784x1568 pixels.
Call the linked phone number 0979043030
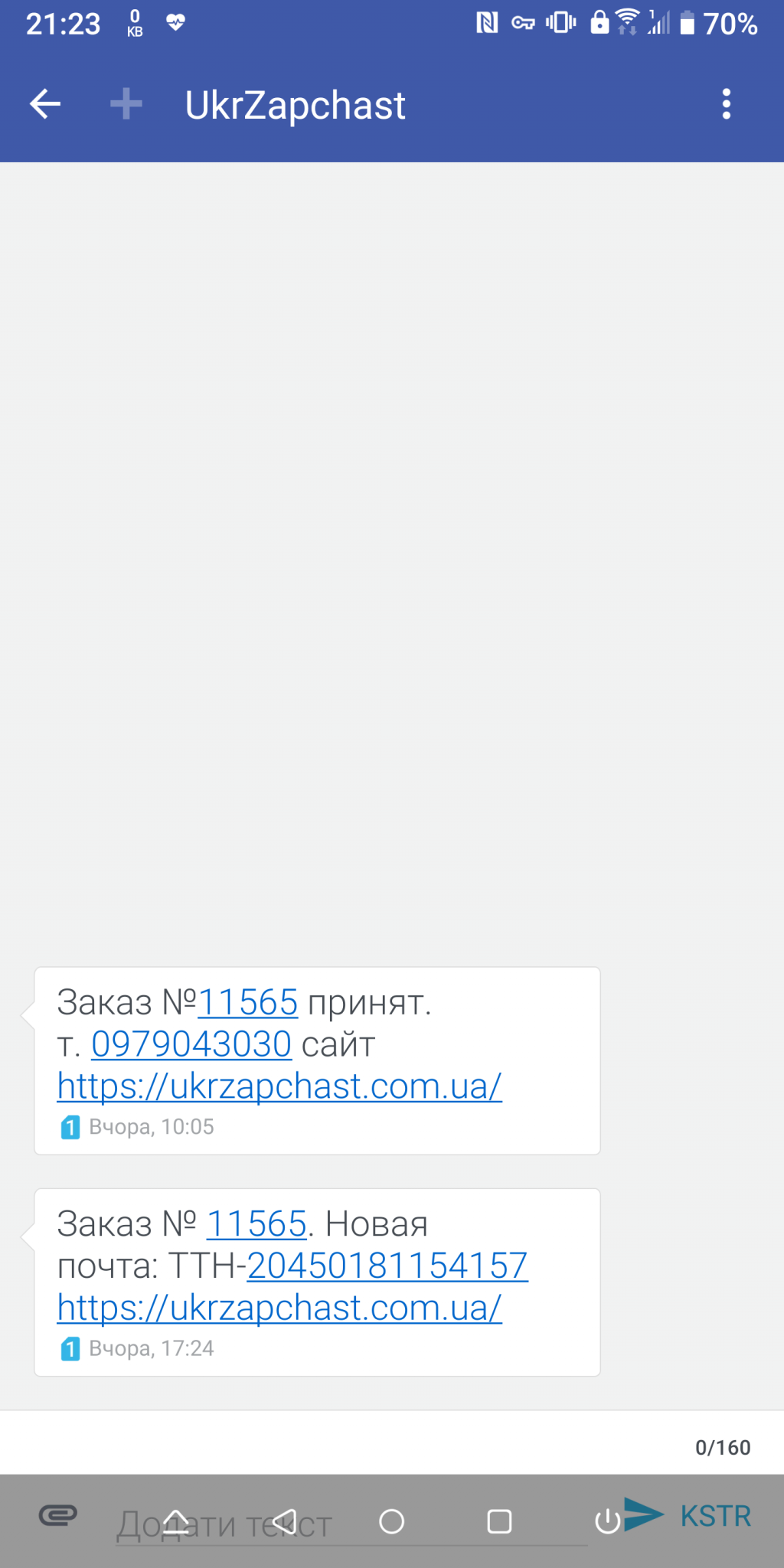tap(191, 1044)
